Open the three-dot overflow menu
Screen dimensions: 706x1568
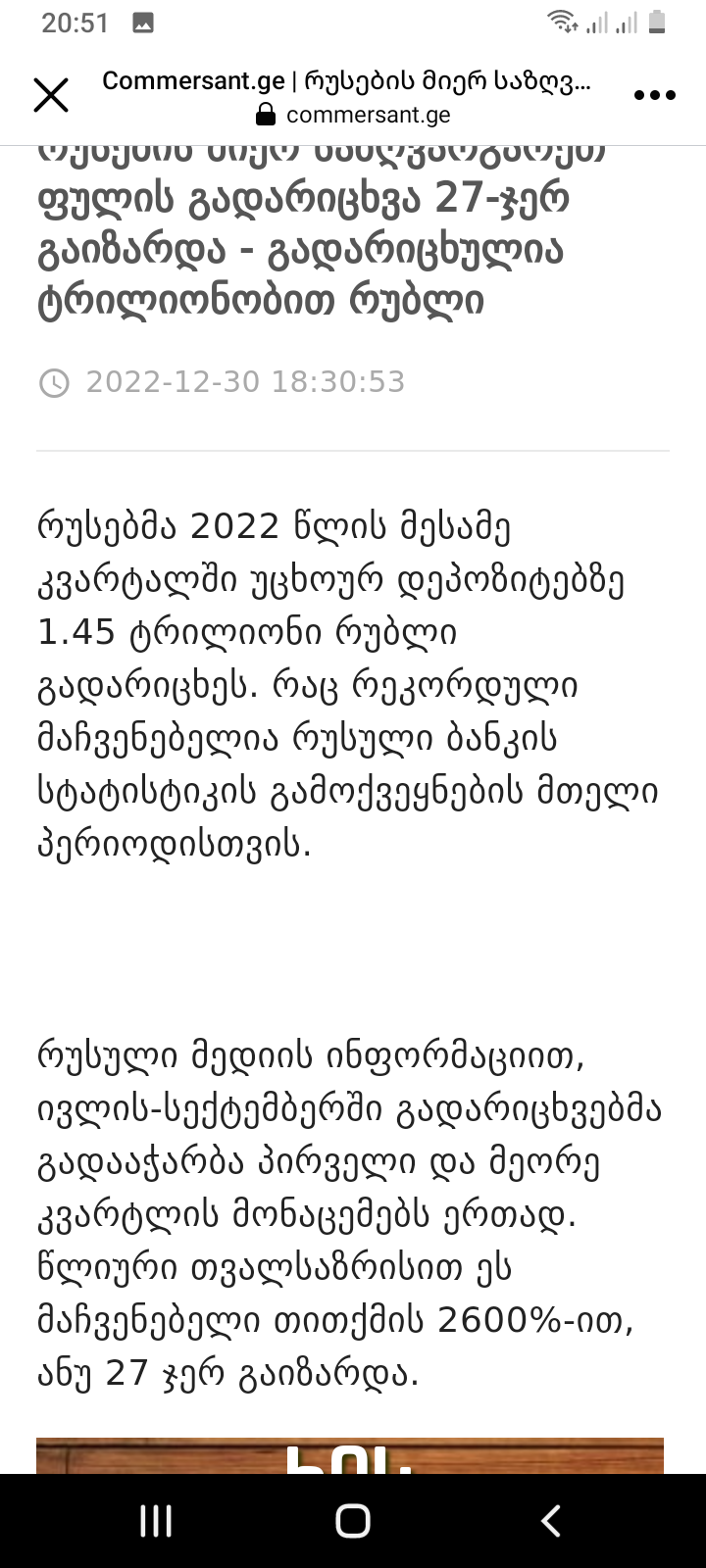pyautogui.click(x=654, y=96)
